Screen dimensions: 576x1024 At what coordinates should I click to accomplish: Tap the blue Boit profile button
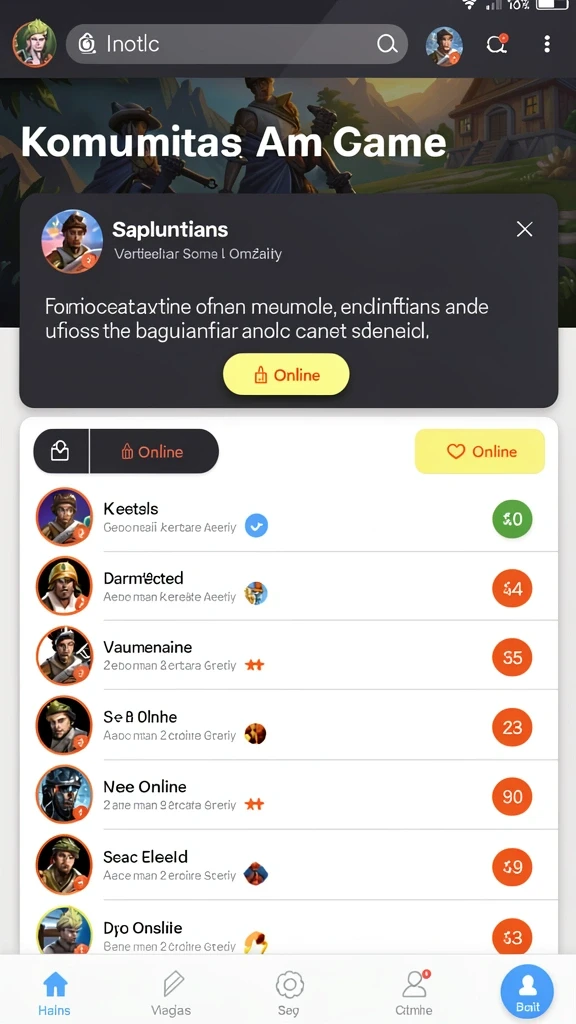tap(527, 991)
